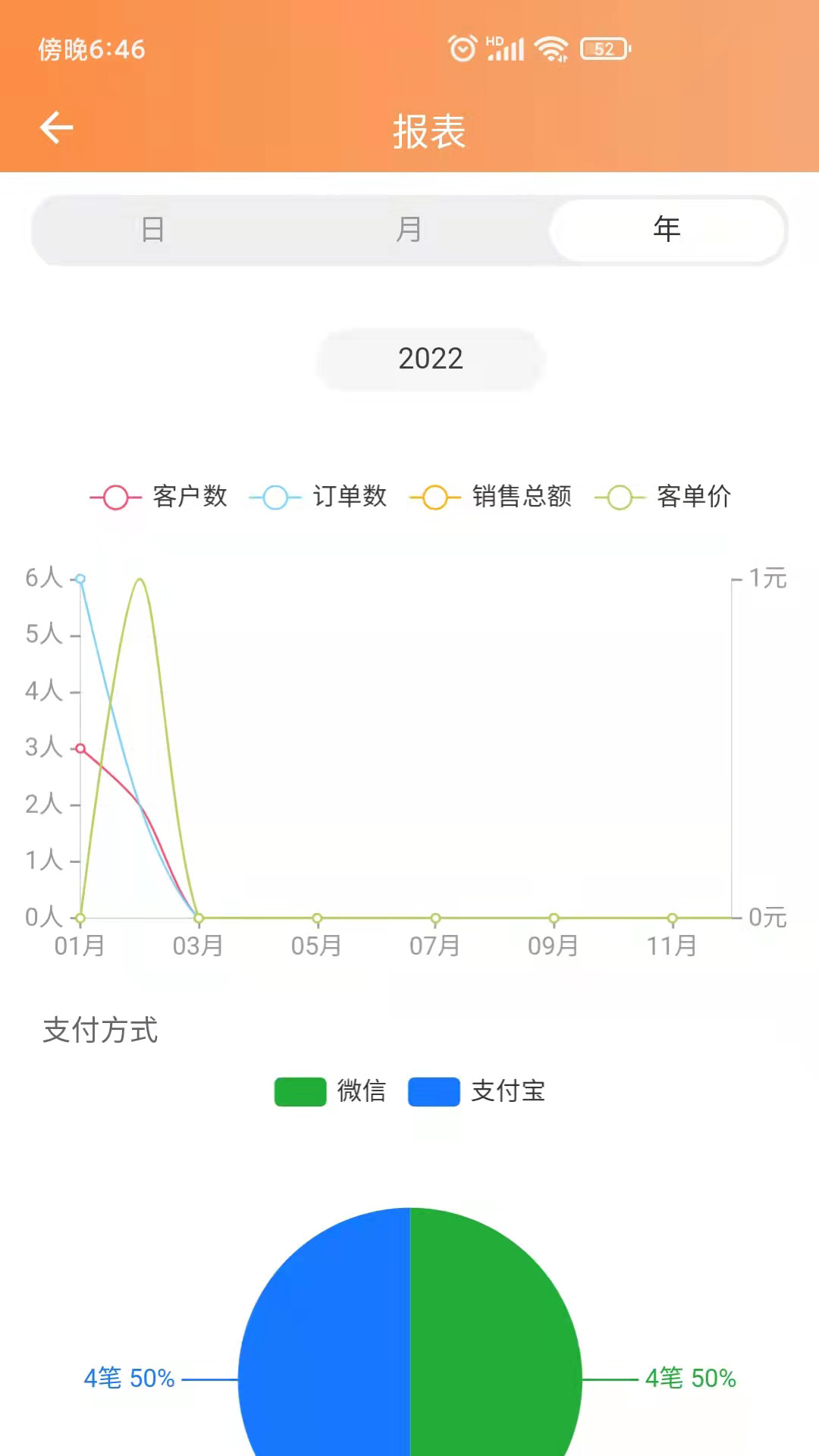Tap the Wi-Fi icon in status bar
819x1456 pixels.
[x=551, y=48]
